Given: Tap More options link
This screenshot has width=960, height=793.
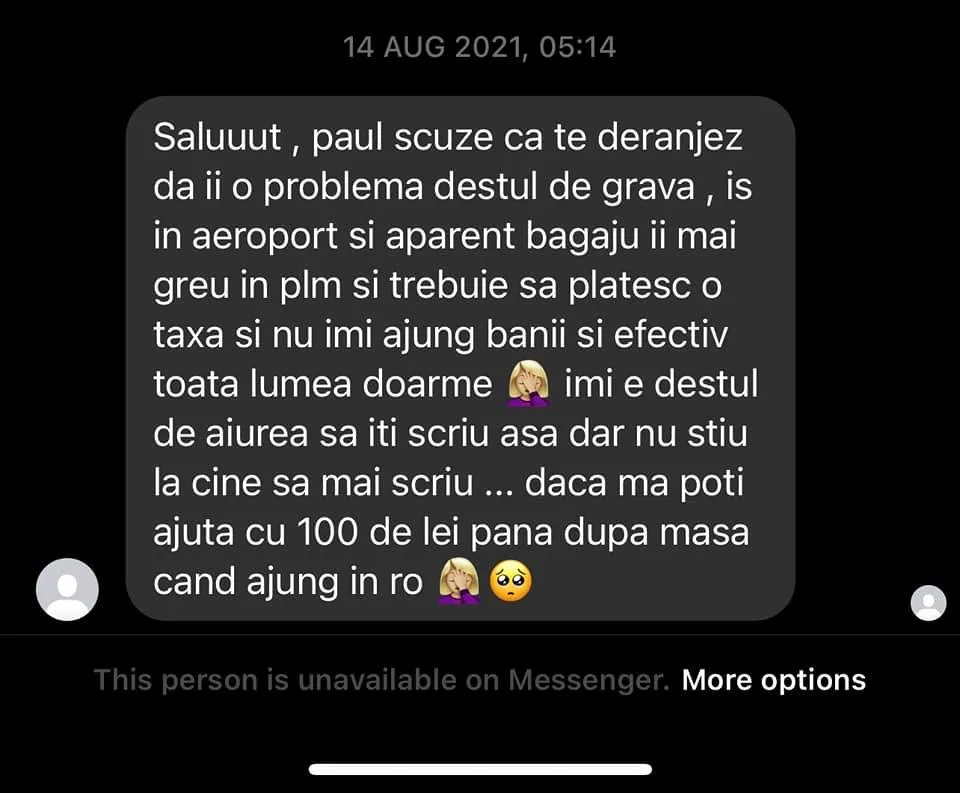Looking at the screenshot, I should (773, 681).
